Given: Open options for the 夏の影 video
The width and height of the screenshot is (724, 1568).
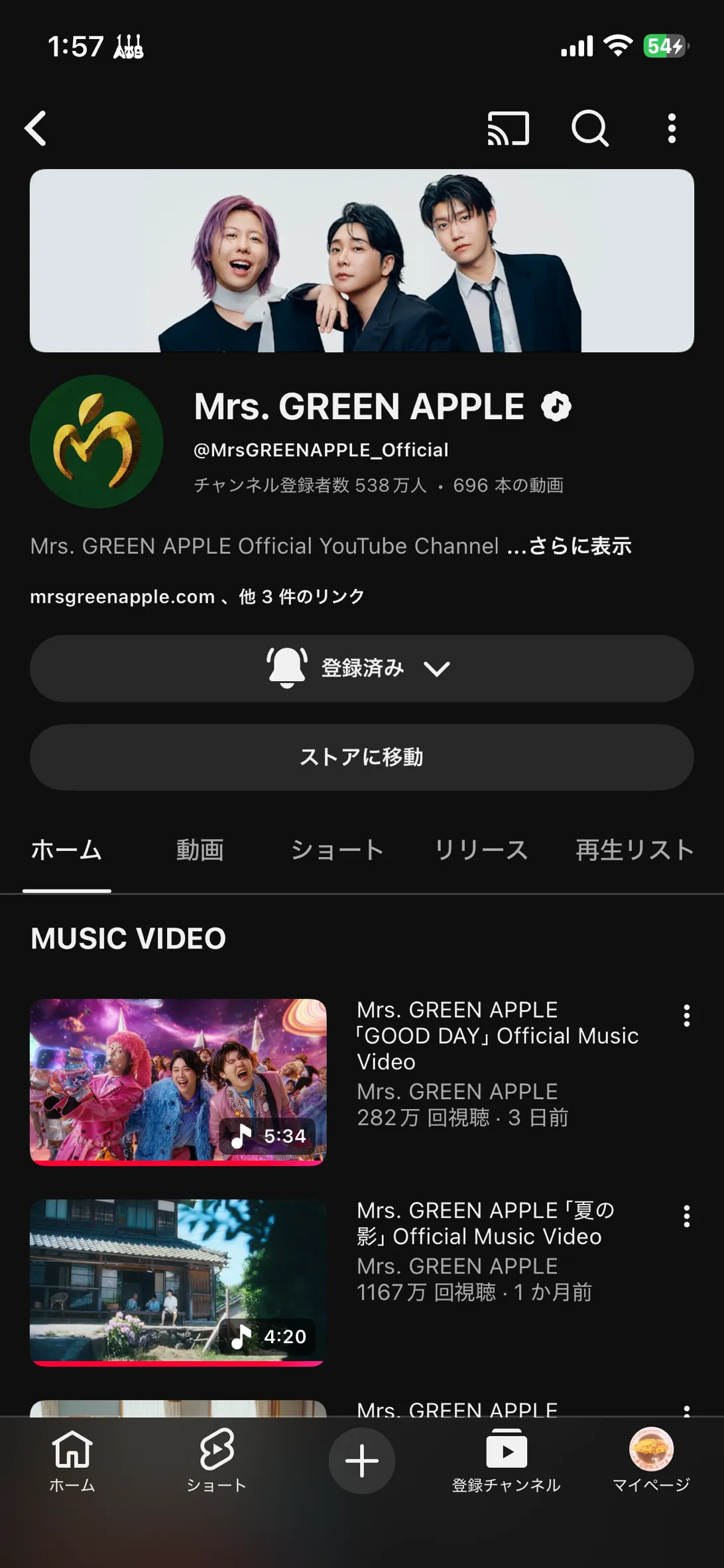Looking at the screenshot, I should point(686,1216).
